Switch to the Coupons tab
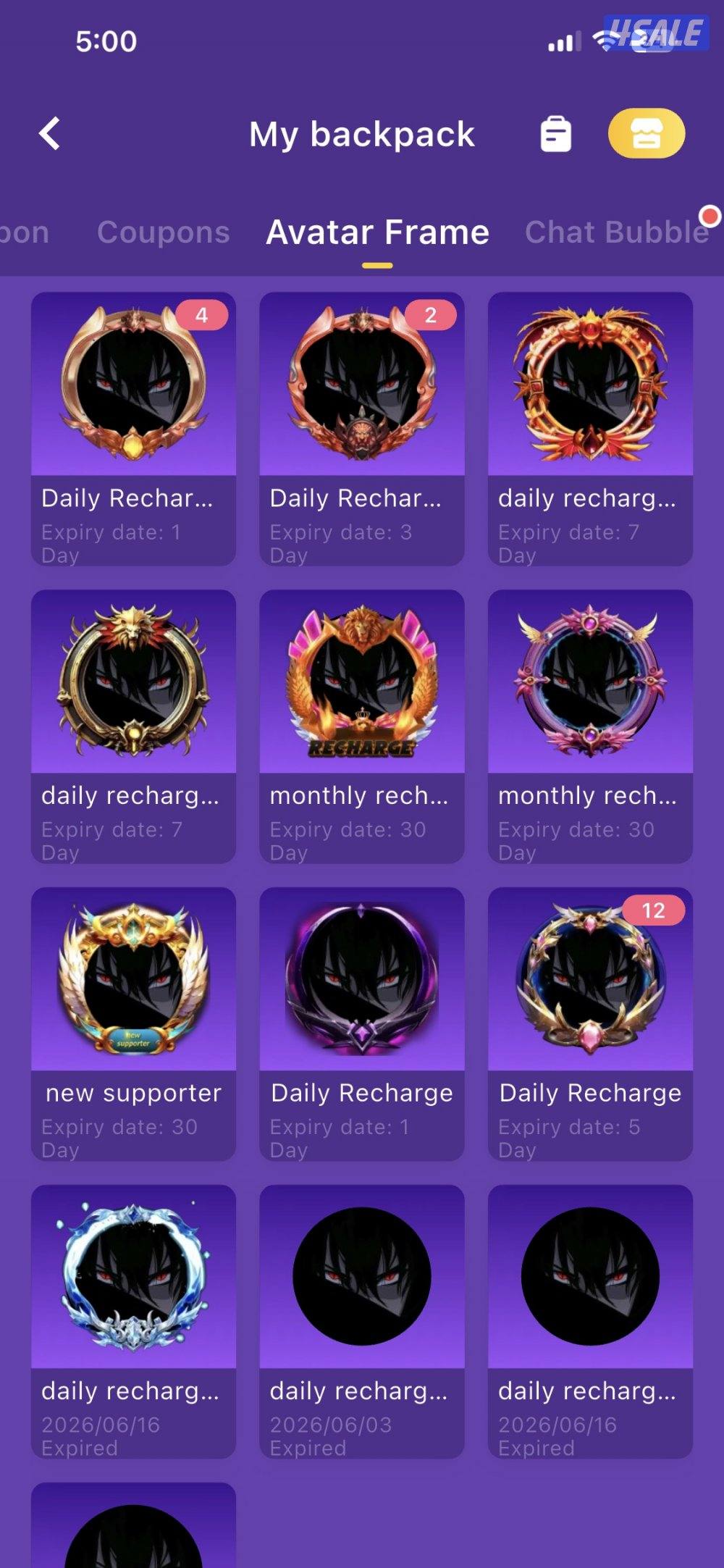The width and height of the screenshot is (724, 1568). coord(163,232)
